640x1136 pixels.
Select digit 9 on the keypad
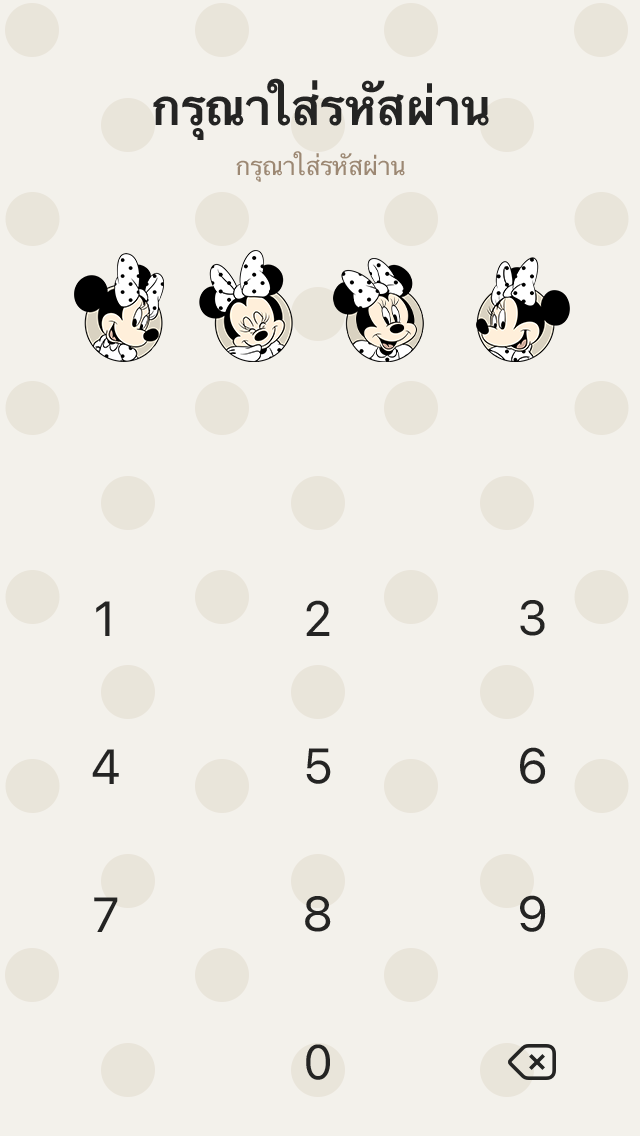tap(532, 914)
